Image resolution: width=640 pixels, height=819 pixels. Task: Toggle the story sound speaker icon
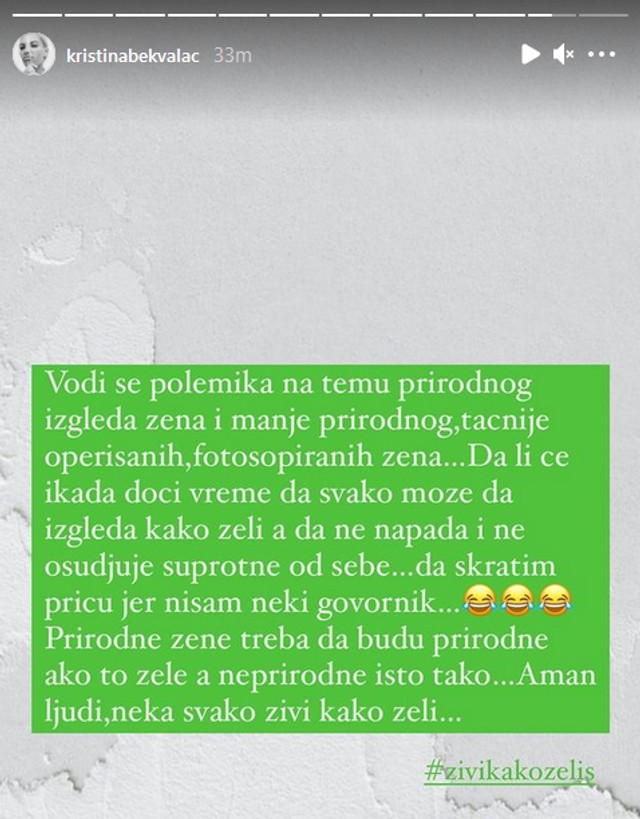(x=563, y=54)
